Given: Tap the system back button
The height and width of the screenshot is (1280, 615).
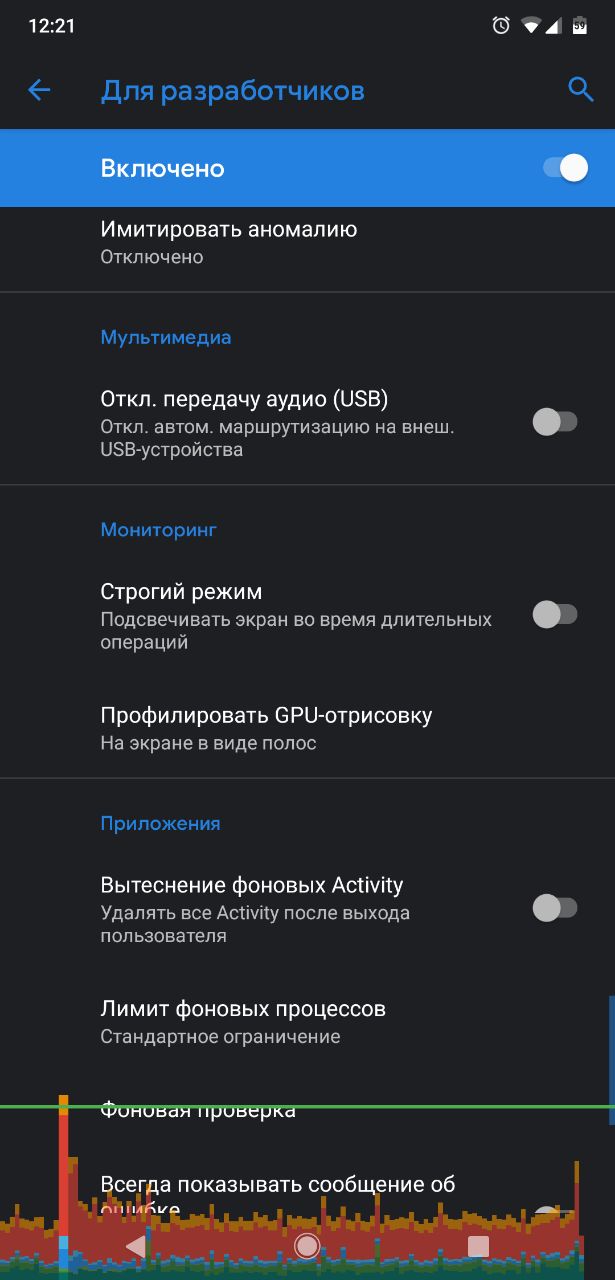Looking at the screenshot, I should [136, 1246].
